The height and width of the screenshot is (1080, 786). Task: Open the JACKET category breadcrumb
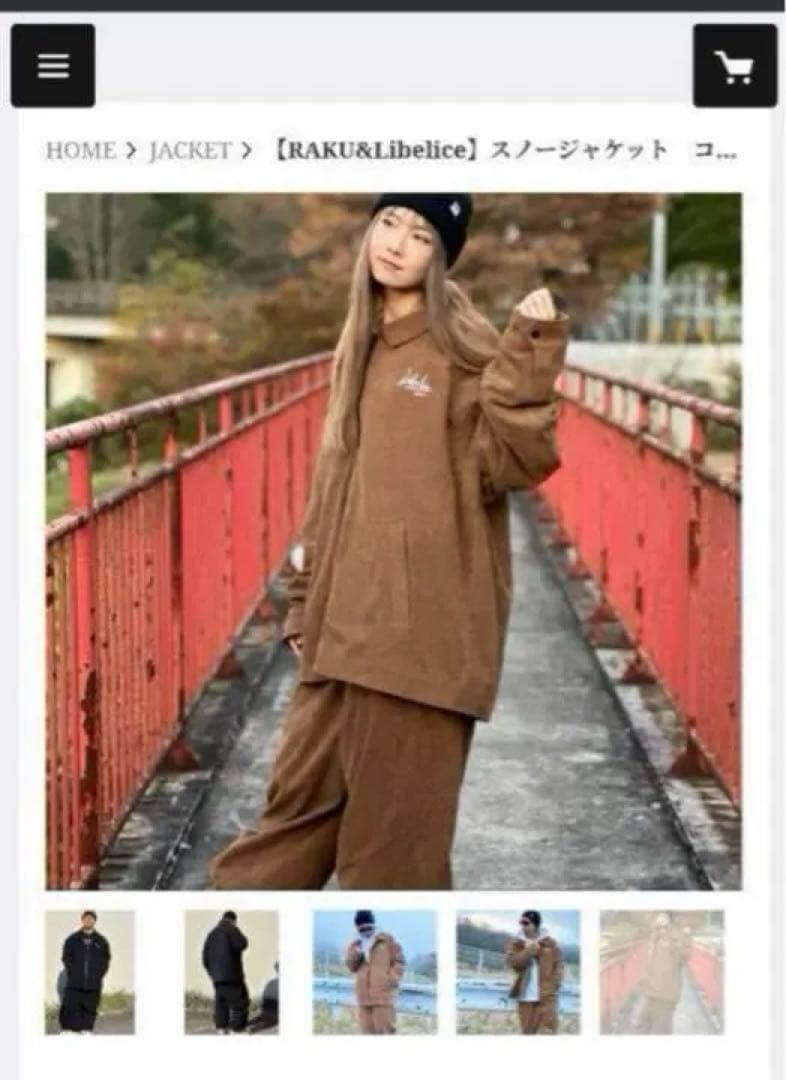tap(190, 151)
